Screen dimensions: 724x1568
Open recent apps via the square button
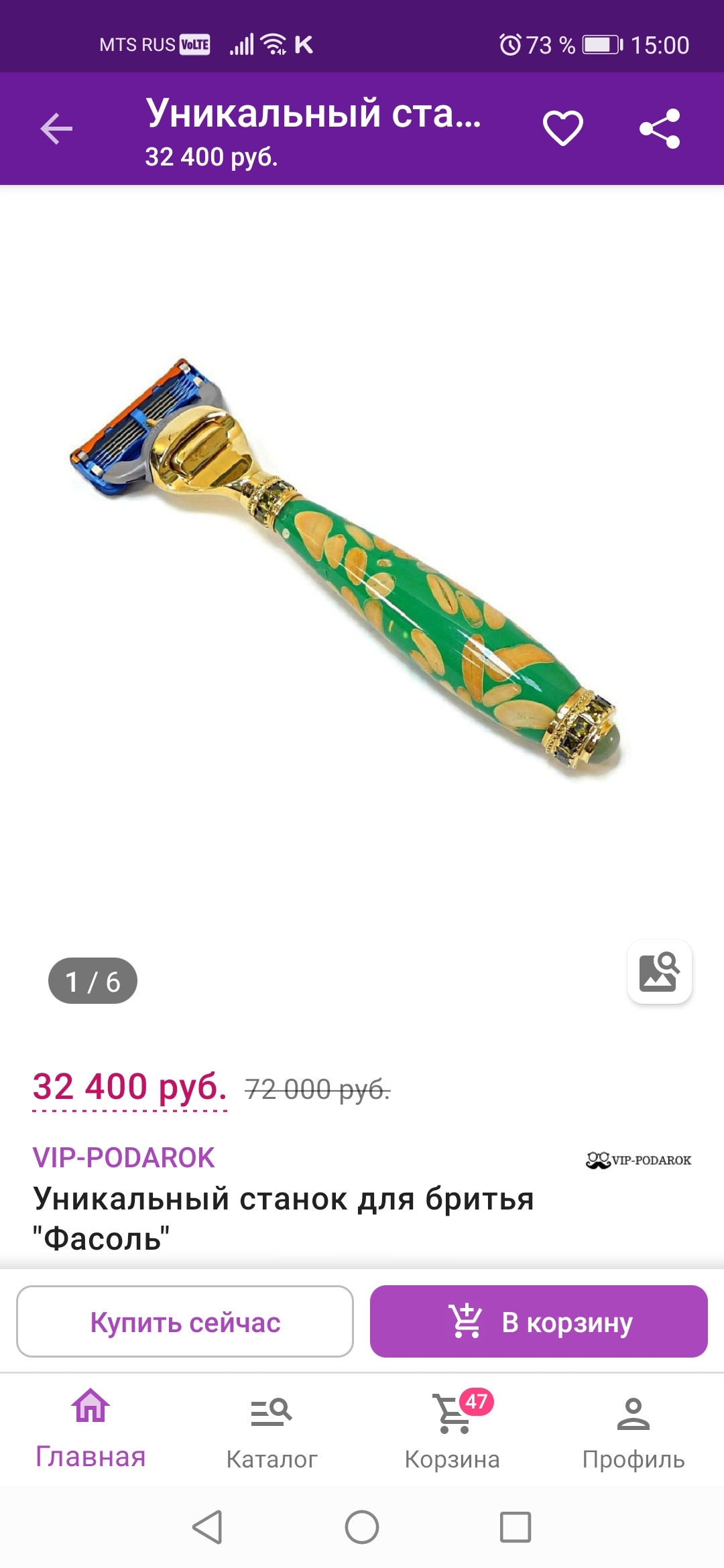(x=516, y=1527)
